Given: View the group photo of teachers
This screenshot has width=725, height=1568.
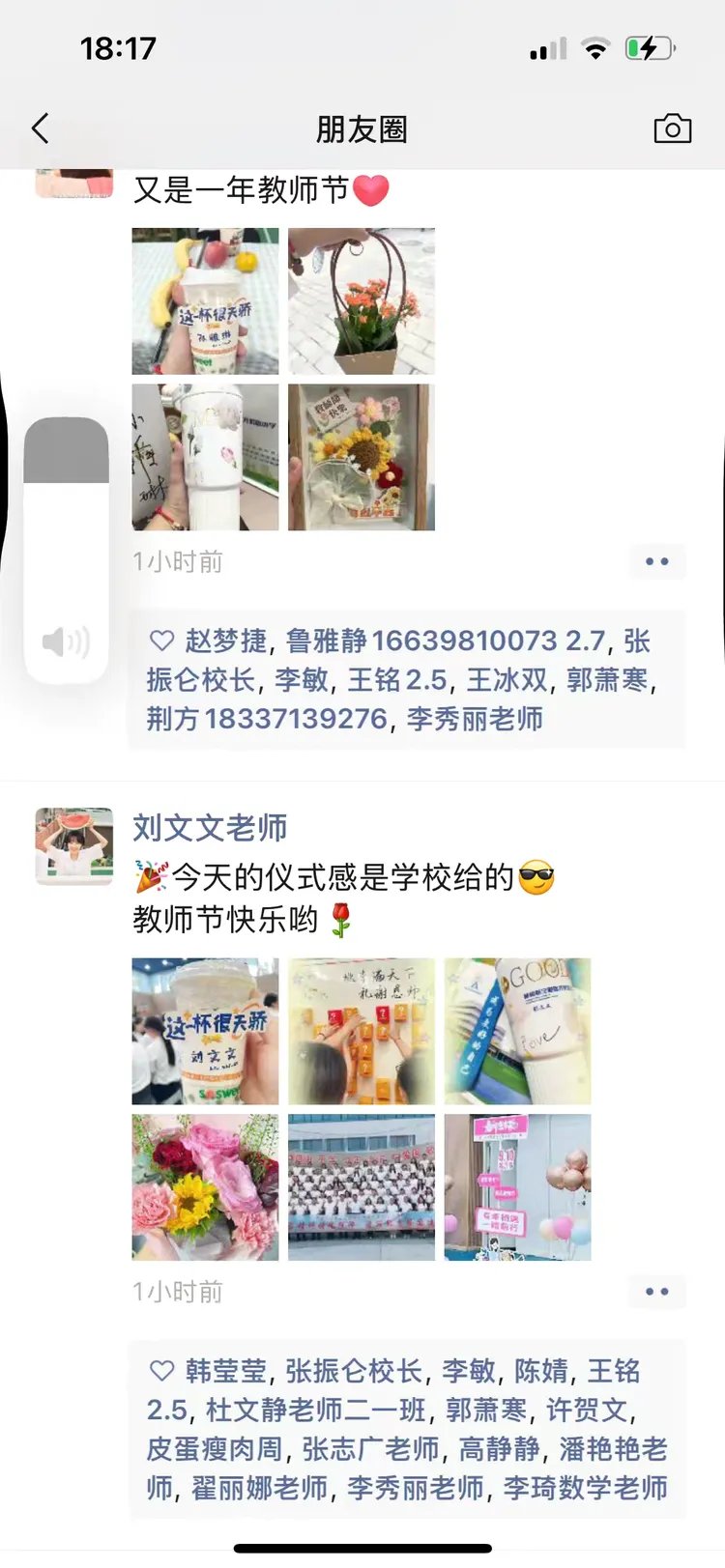Looking at the screenshot, I should (362, 1186).
